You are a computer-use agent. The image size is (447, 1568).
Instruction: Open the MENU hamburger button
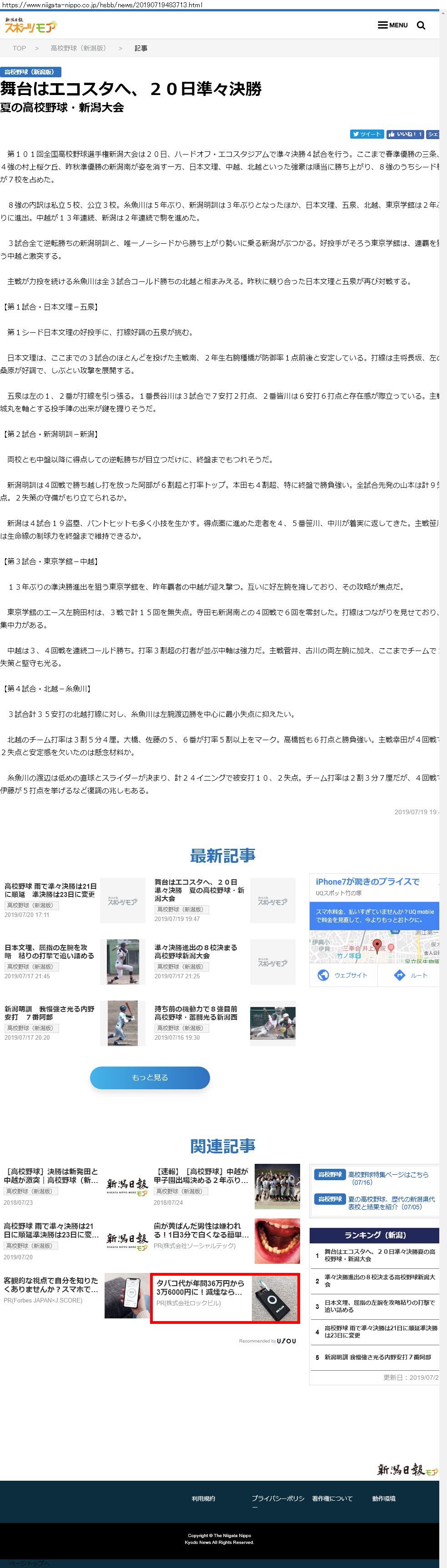click(x=392, y=25)
